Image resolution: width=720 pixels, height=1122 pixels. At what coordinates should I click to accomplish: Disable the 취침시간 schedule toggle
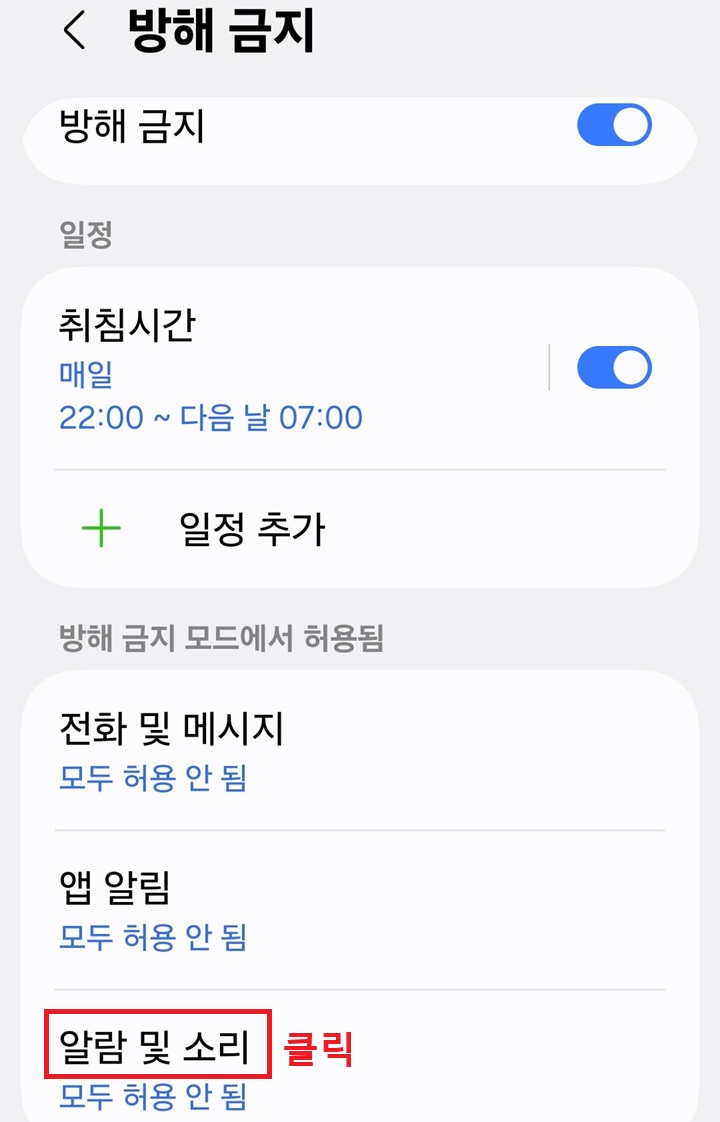[613, 367]
